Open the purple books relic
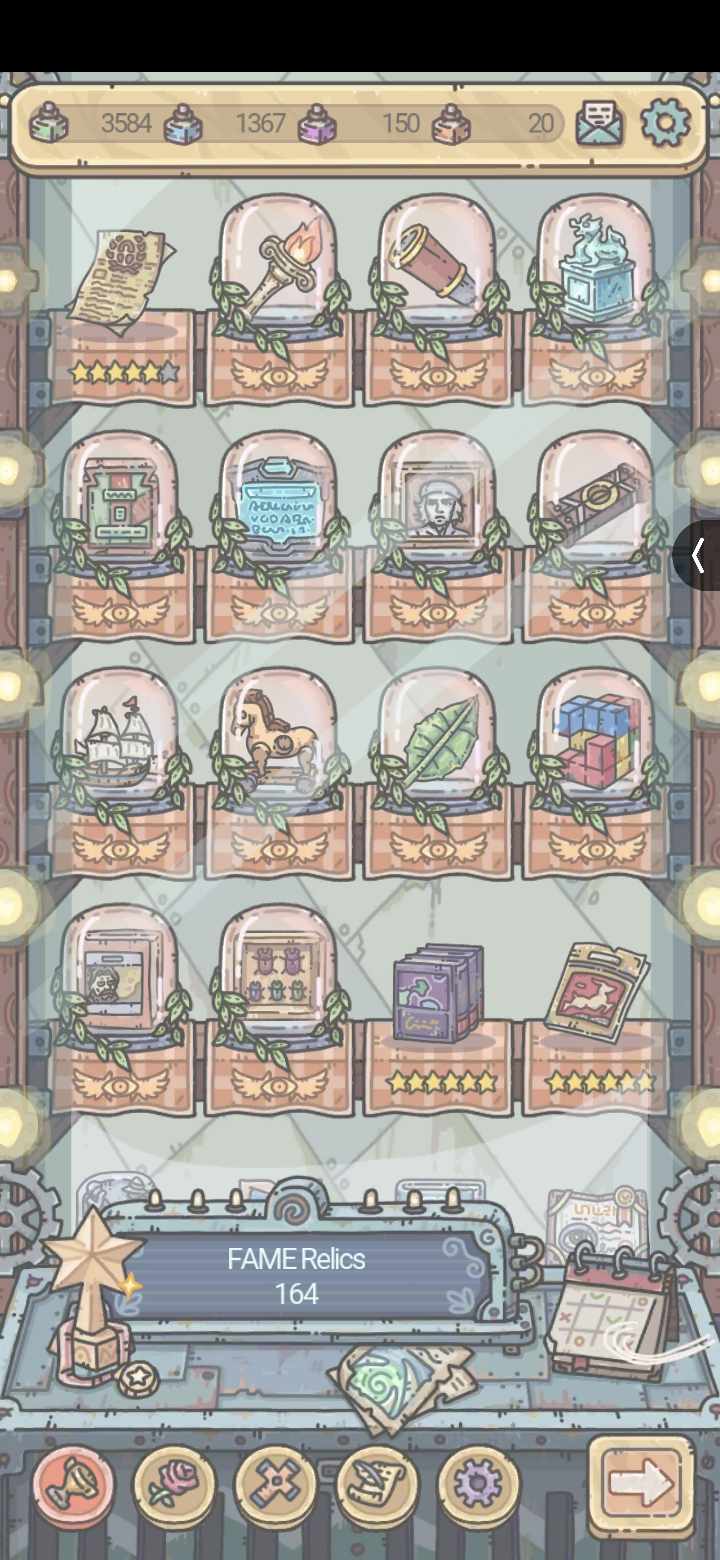 438,995
